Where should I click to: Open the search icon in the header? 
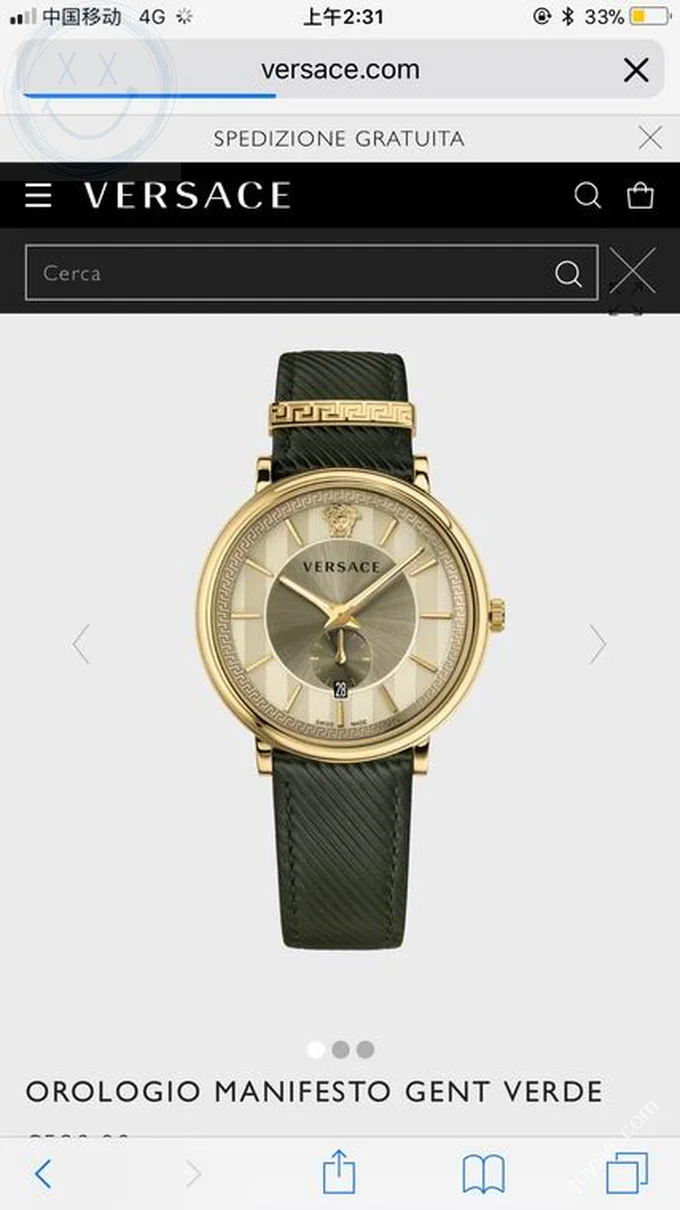coord(587,195)
